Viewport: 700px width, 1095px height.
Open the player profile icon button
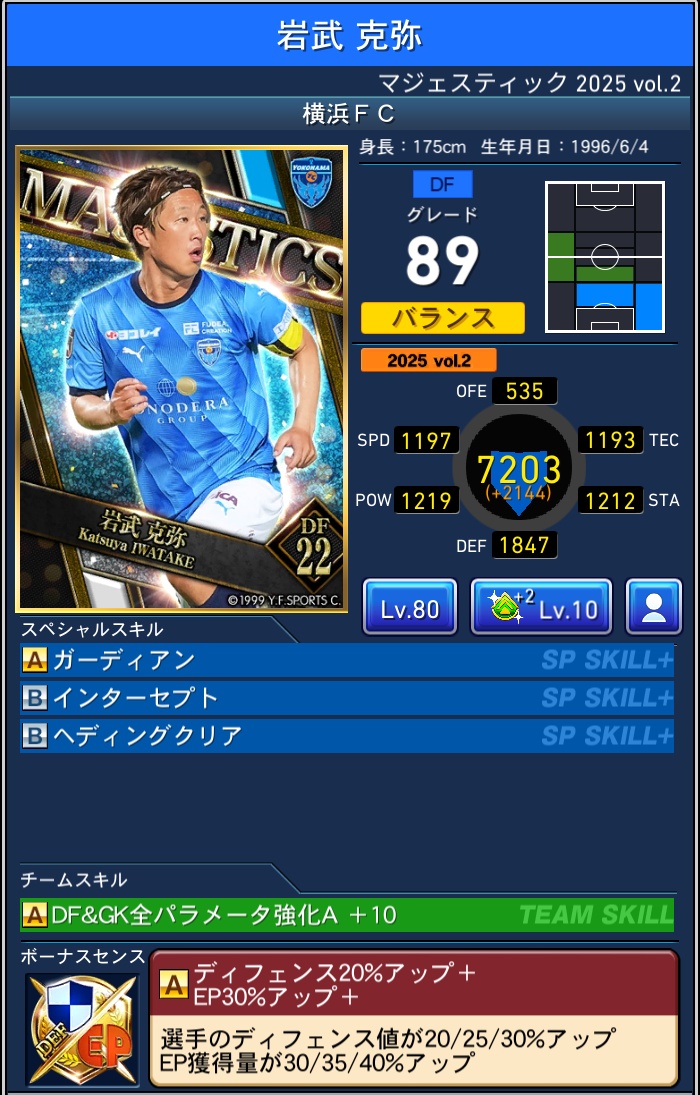654,608
